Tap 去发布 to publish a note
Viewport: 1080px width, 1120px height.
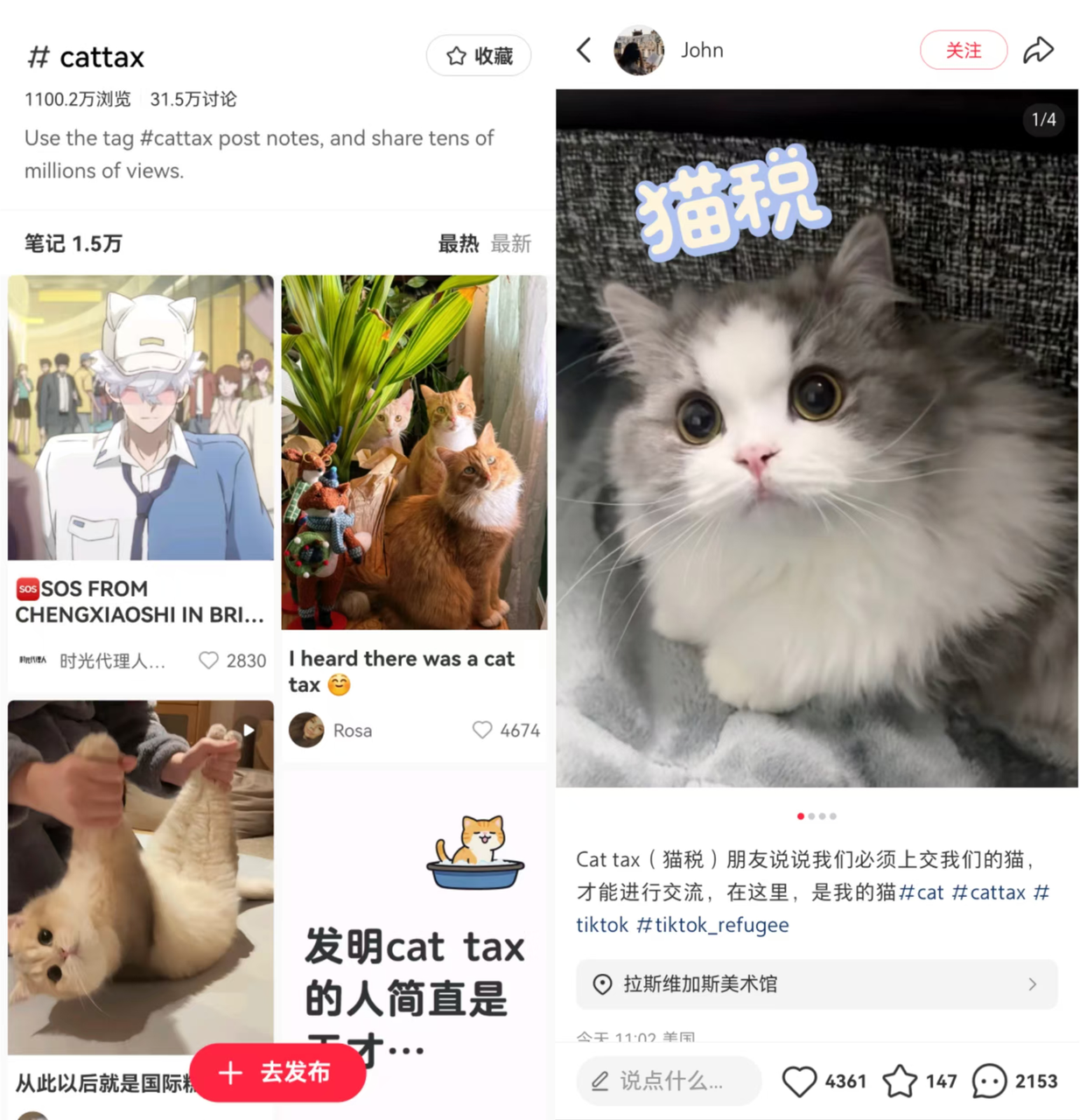(277, 1072)
